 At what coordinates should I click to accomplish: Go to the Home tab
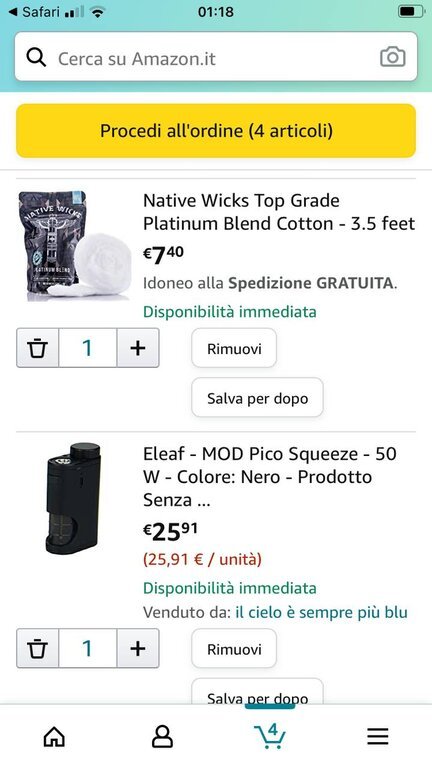click(54, 736)
